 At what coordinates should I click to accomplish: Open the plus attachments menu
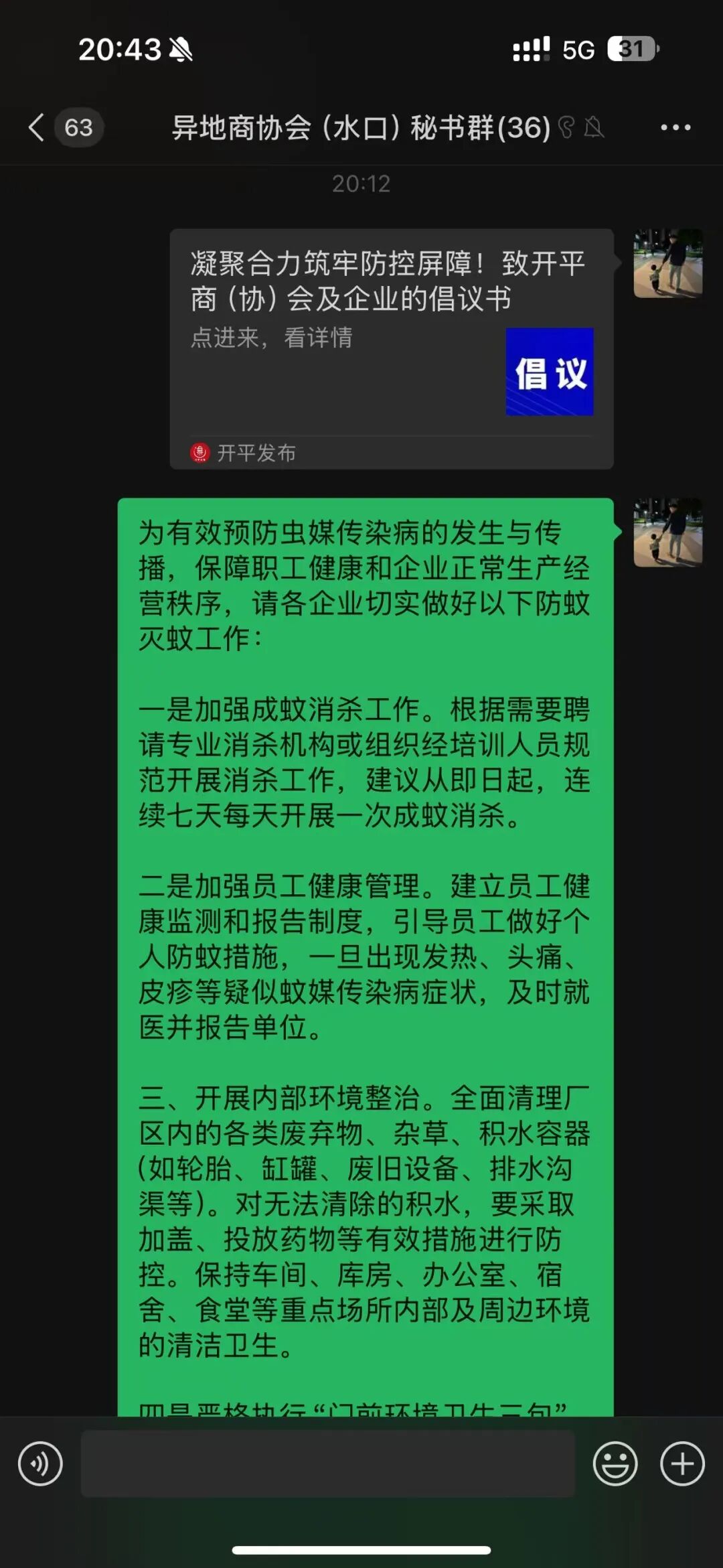click(681, 1464)
